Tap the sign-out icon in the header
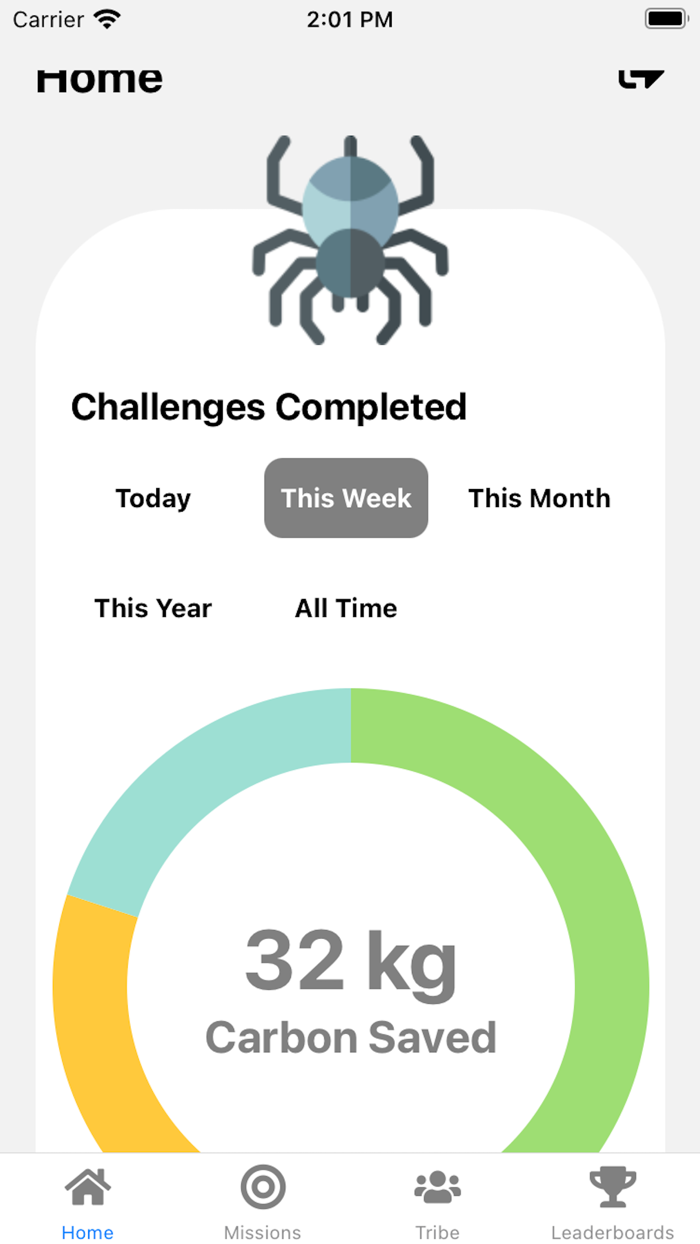Viewport: 700px width, 1244px height. tap(641, 78)
